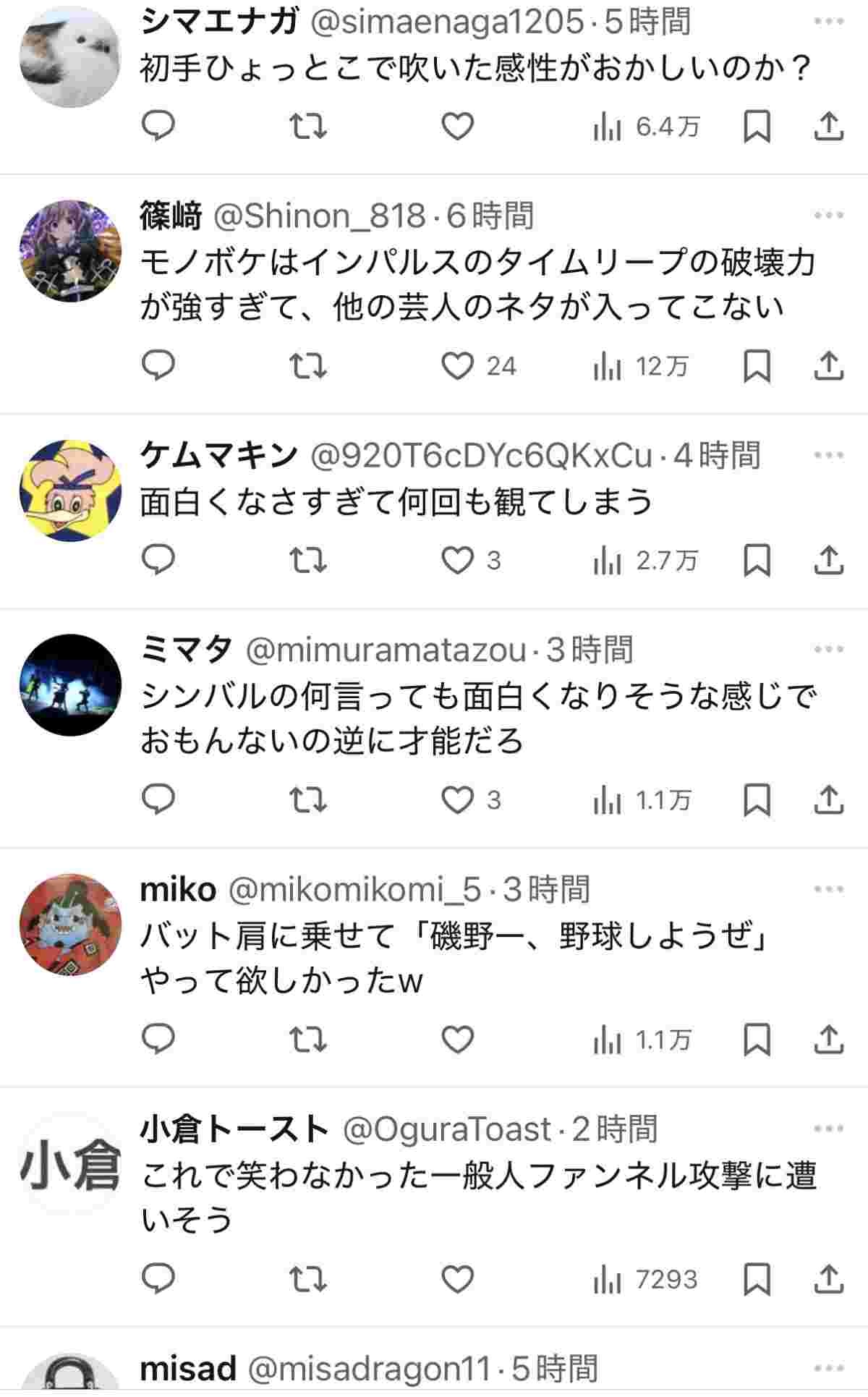Like 篠﨑's post with 24 likes

tap(457, 366)
